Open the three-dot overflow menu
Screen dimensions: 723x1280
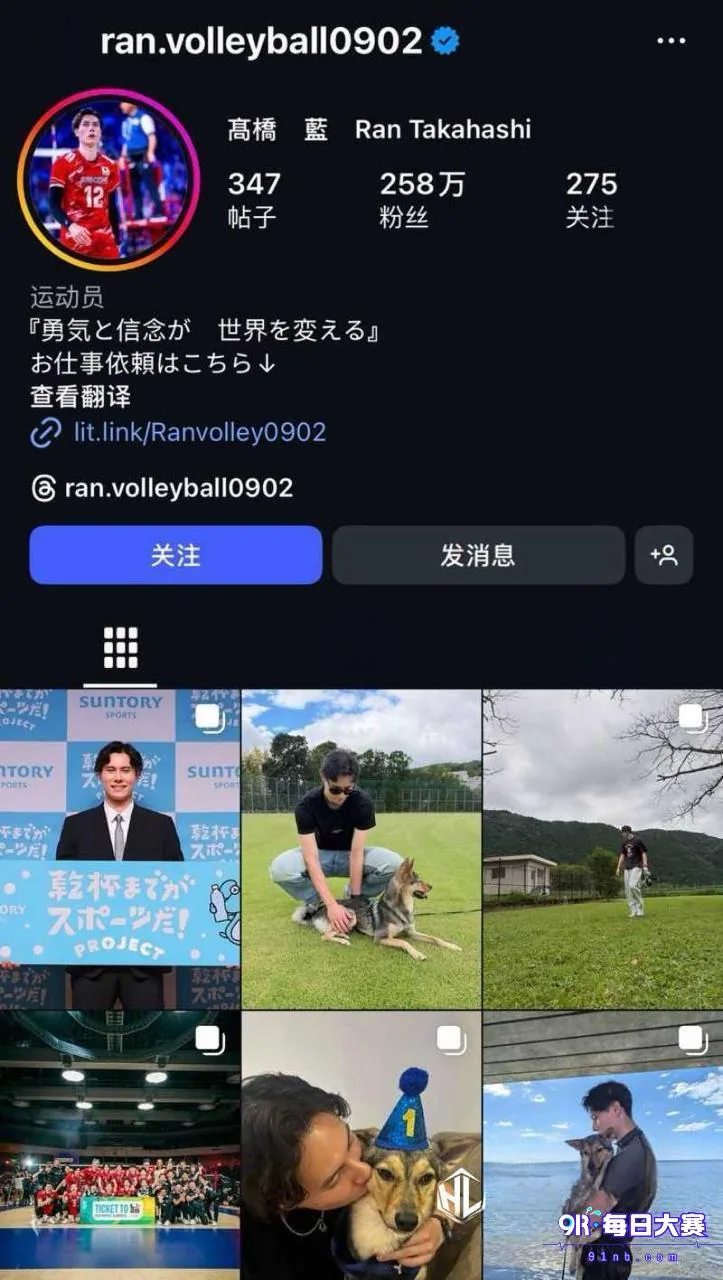click(x=671, y=41)
